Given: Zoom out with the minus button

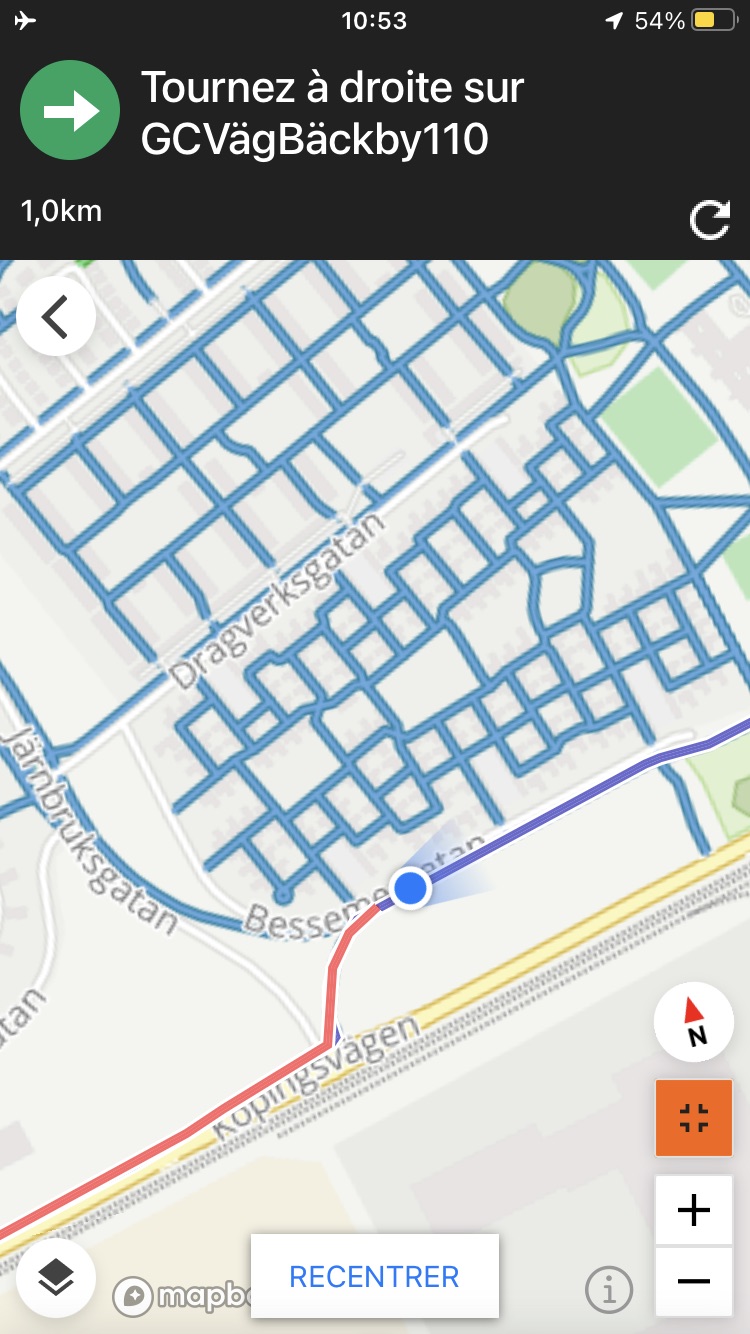Looking at the screenshot, I should (x=693, y=1281).
